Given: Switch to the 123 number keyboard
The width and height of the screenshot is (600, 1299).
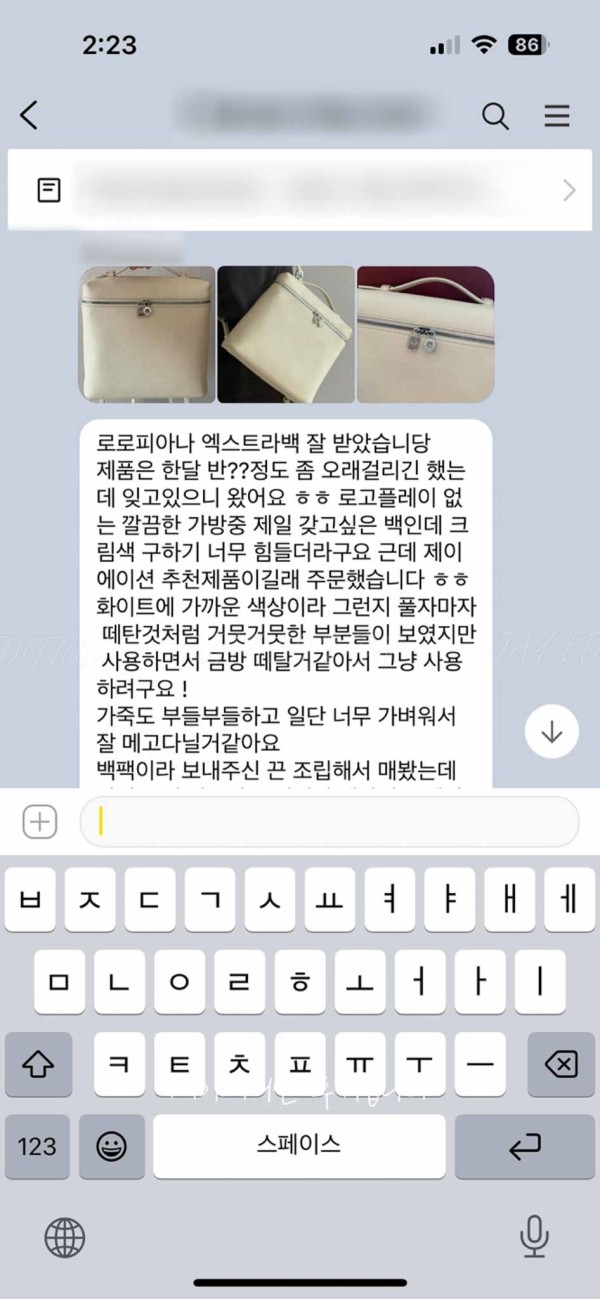Looking at the screenshot, I should coord(37,1146).
